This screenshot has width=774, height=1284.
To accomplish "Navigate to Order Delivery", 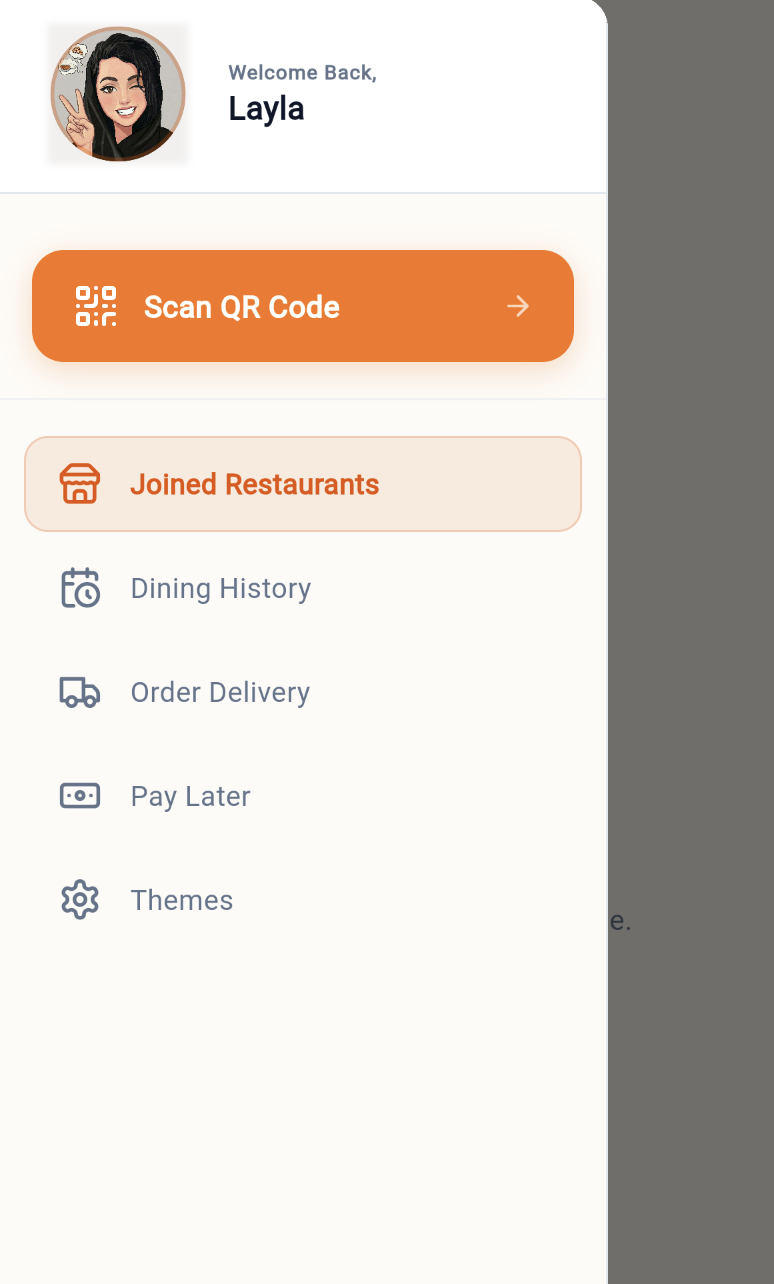I will point(220,692).
